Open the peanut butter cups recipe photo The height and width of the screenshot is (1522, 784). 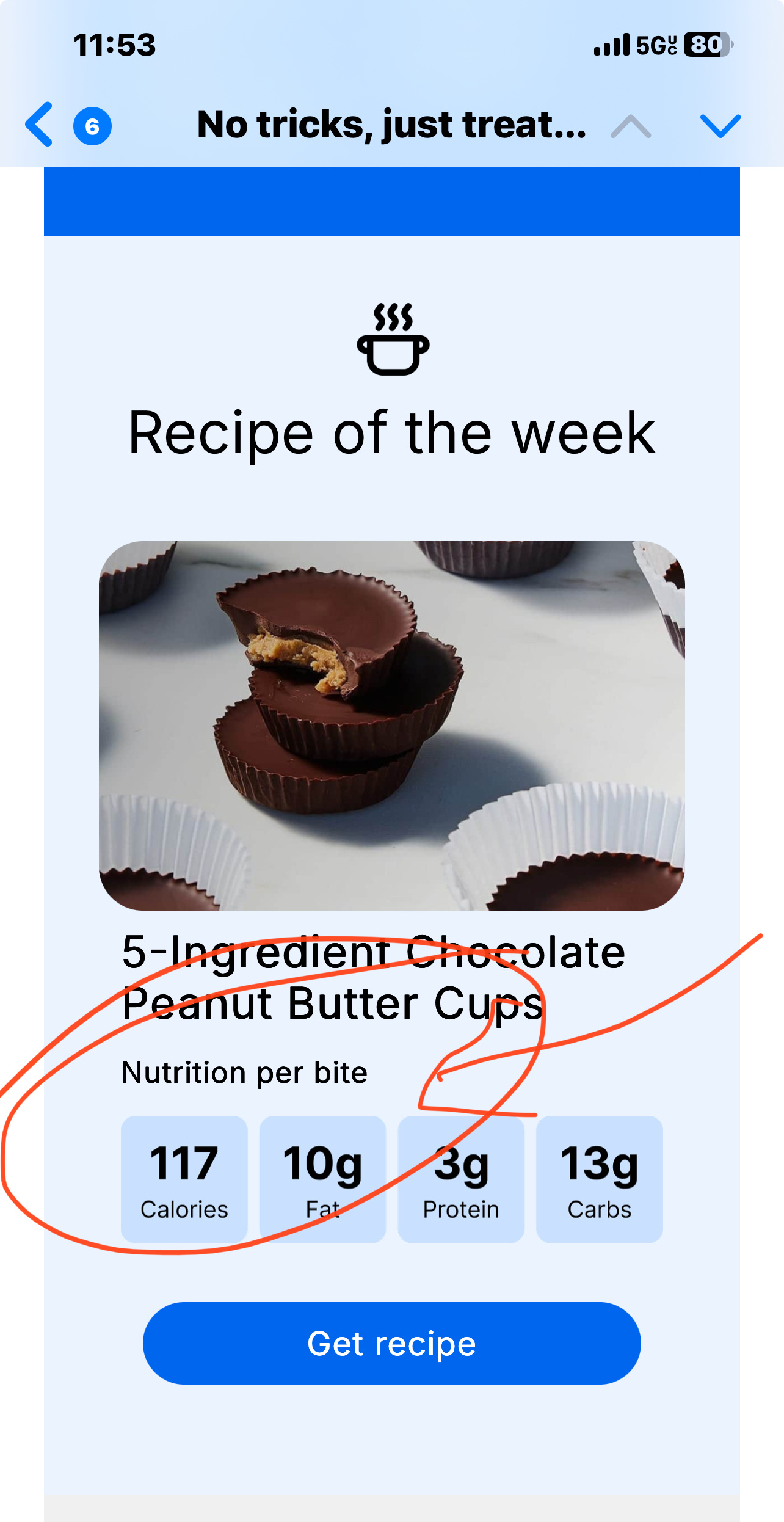click(x=391, y=726)
